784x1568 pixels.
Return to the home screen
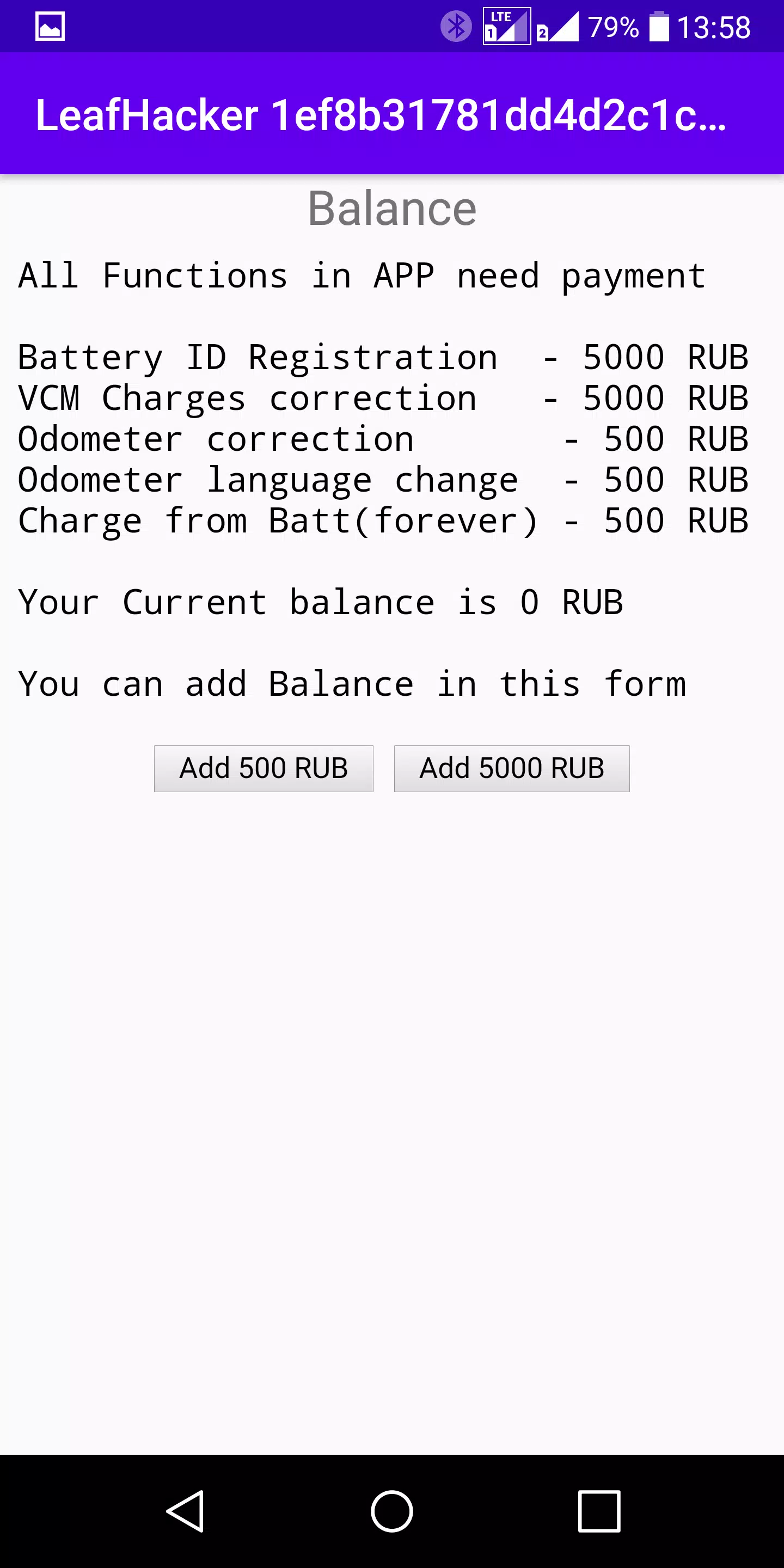[392, 1511]
